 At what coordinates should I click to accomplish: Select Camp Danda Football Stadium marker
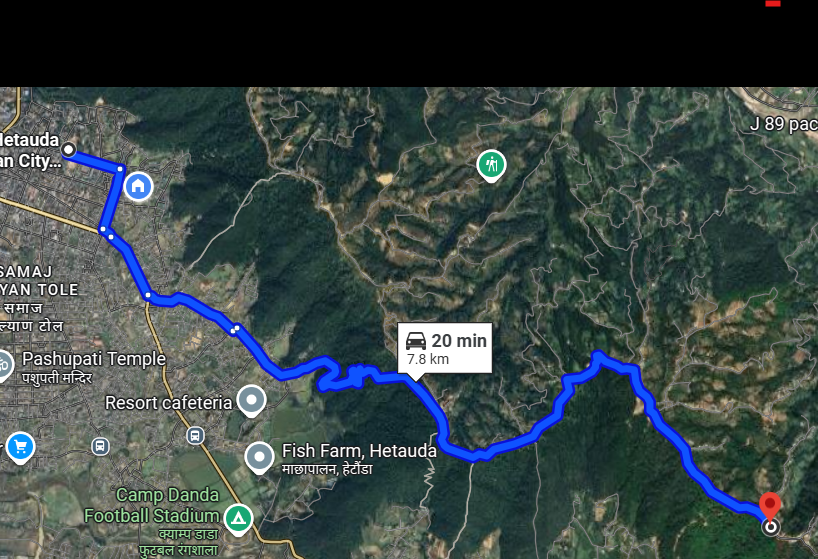click(x=238, y=518)
